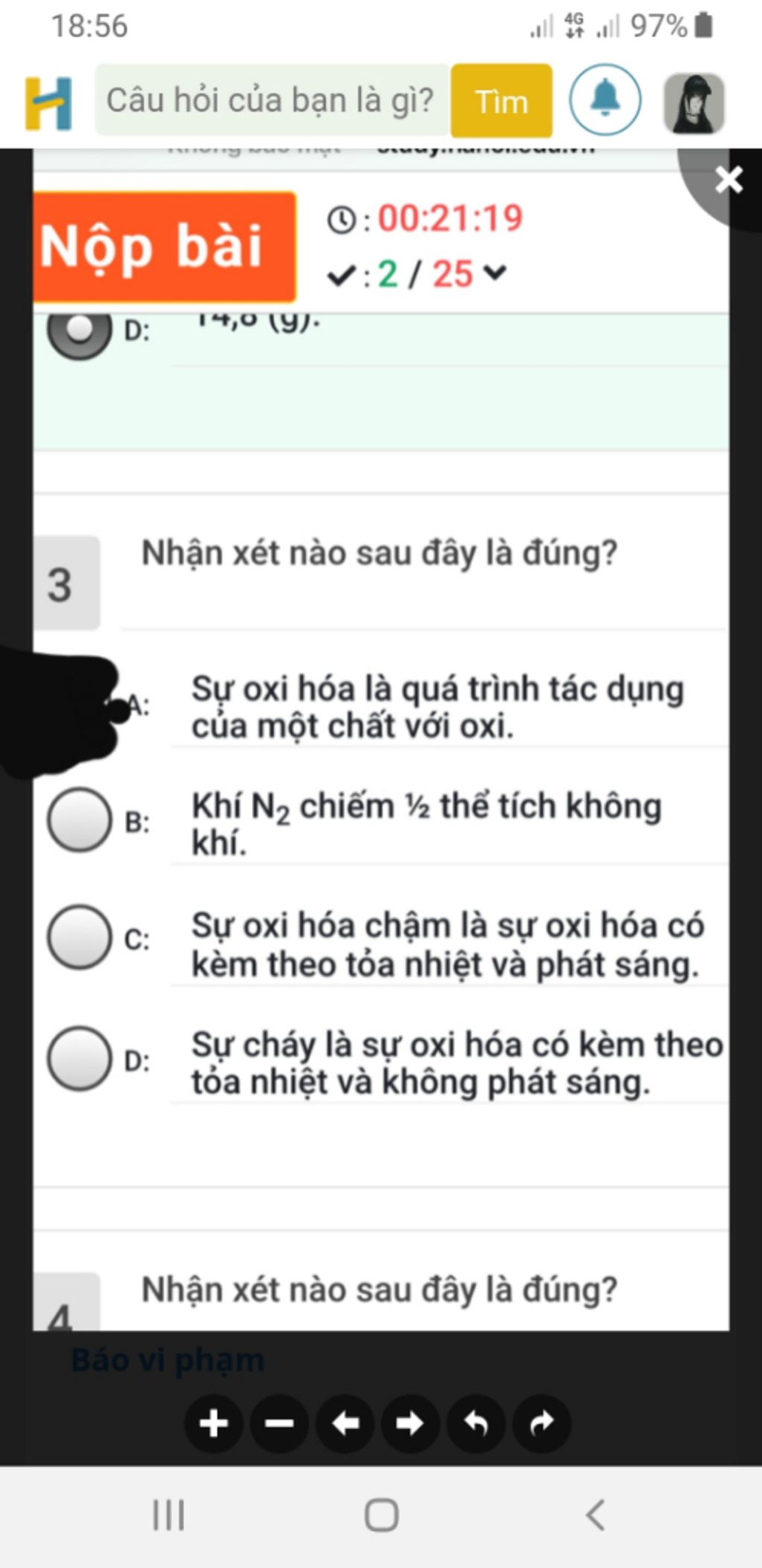Rotate the image clockwise
This screenshot has height=1568, width=762.
542,1423
